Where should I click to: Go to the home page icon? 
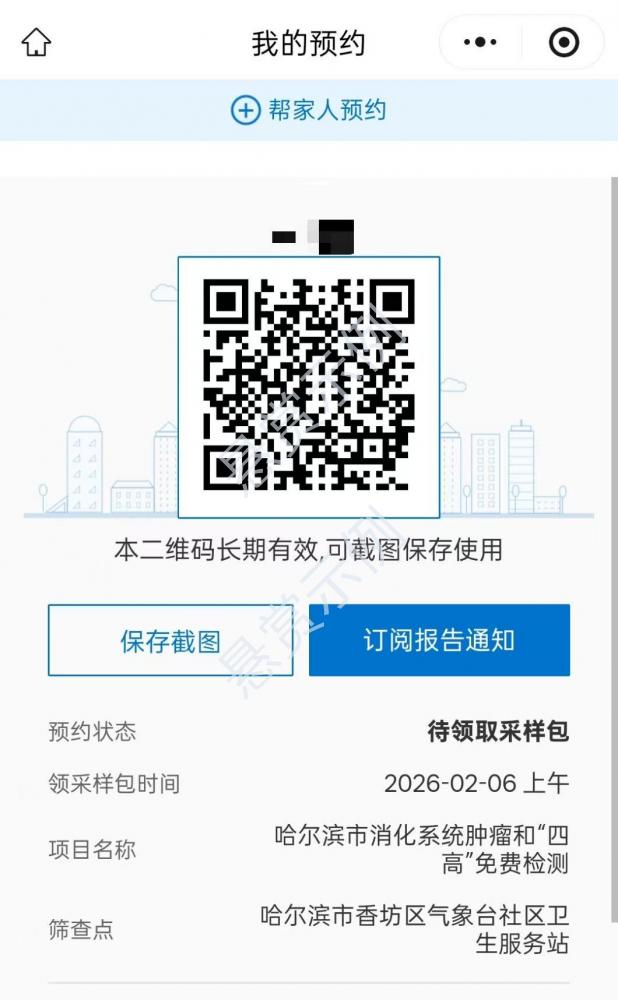tap(36, 43)
